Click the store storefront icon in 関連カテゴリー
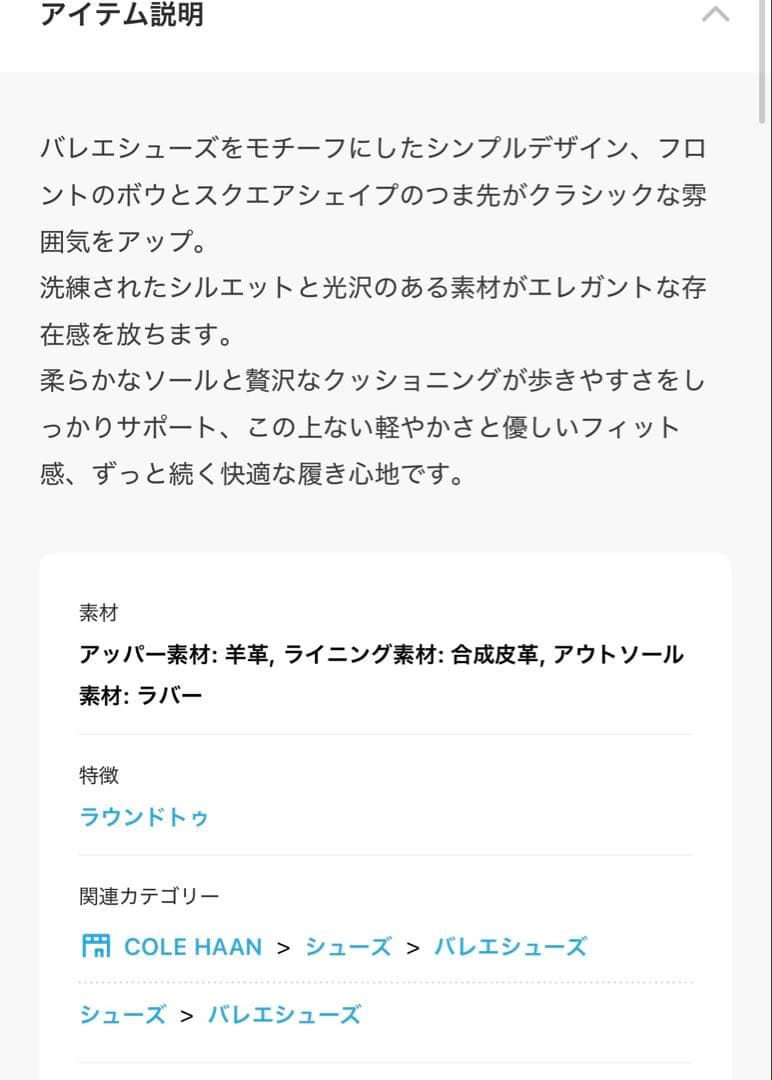The height and width of the screenshot is (1080, 772). (x=94, y=946)
